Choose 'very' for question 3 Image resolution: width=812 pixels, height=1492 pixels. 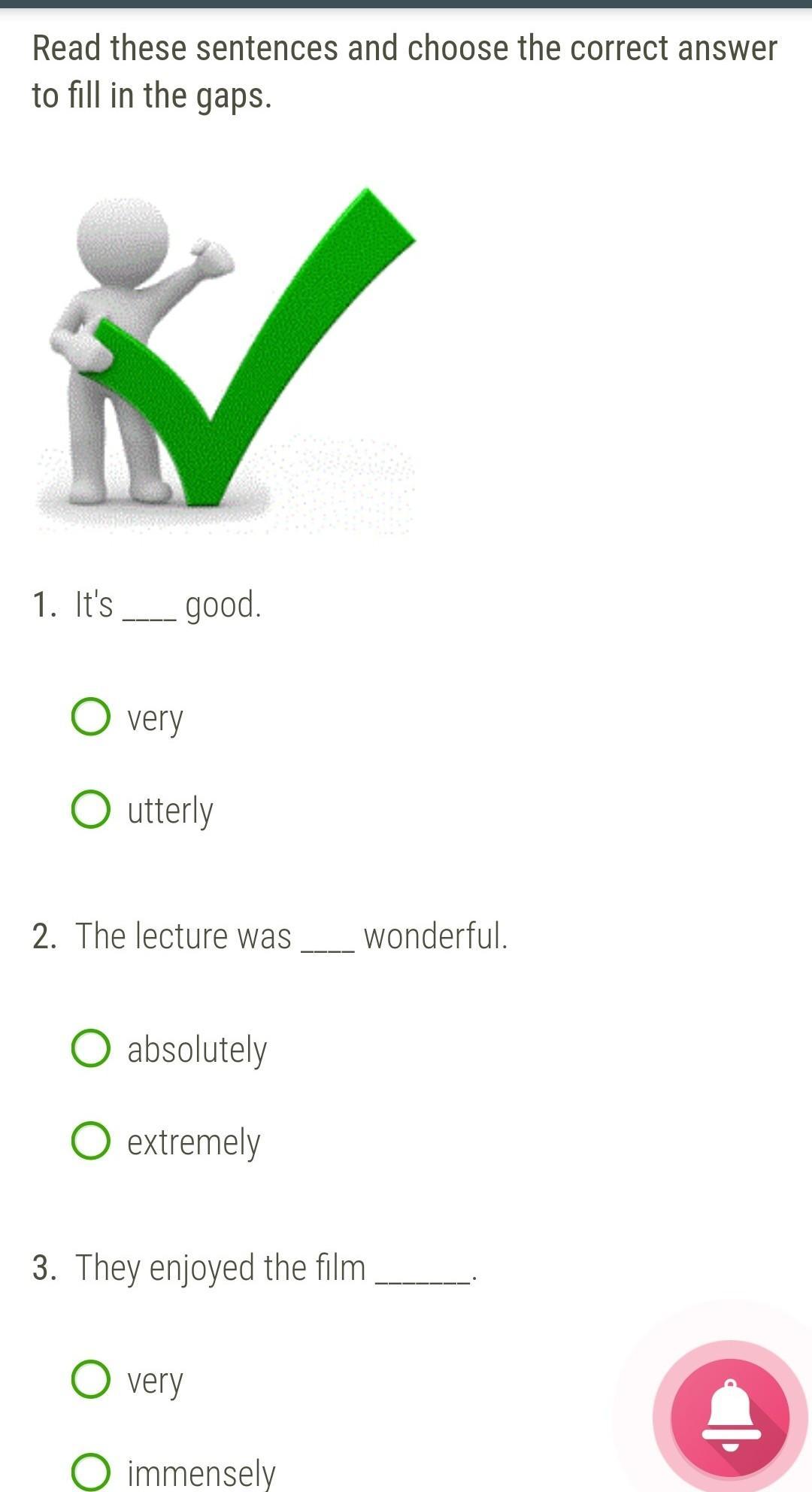pyautogui.click(x=91, y=1379)
